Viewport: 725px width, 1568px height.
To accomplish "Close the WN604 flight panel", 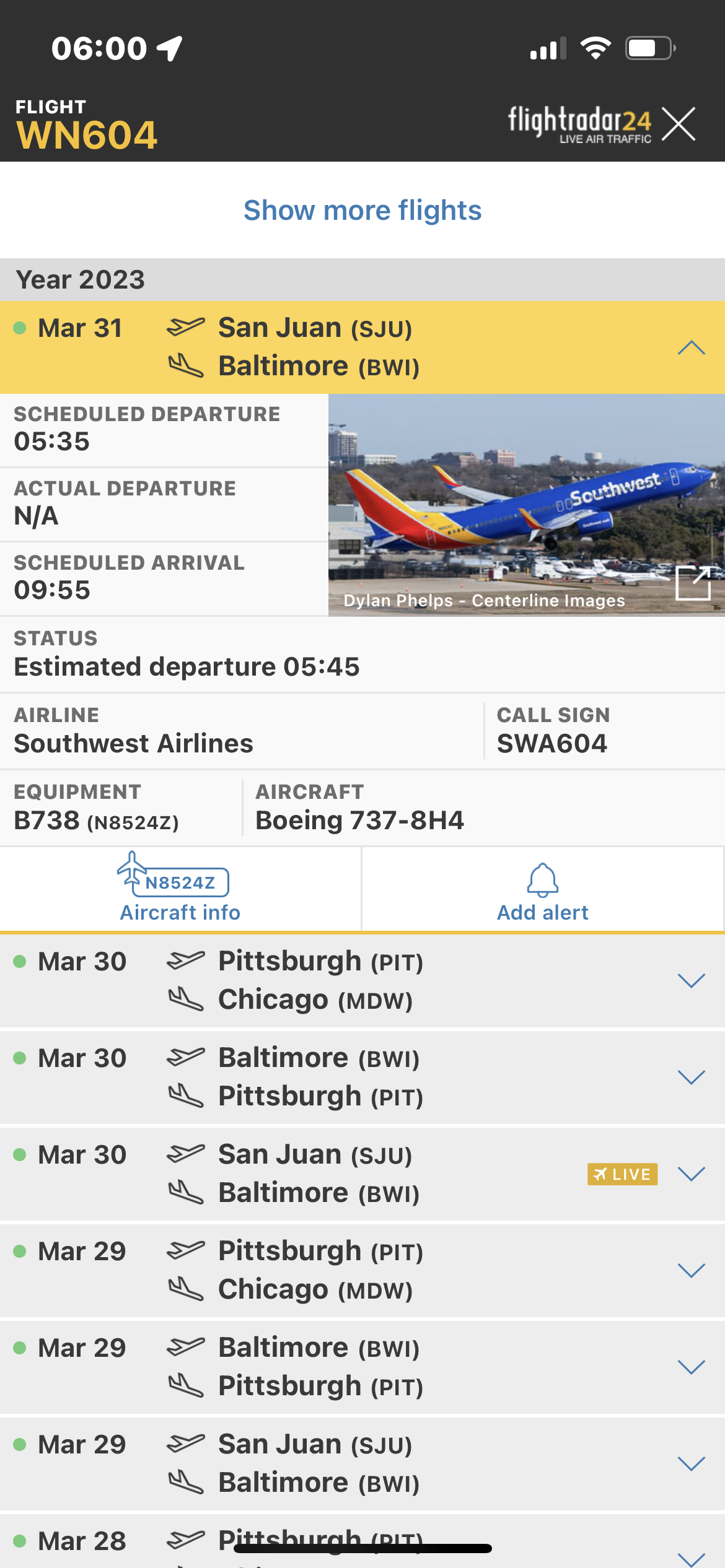I will tap(679, 124).
